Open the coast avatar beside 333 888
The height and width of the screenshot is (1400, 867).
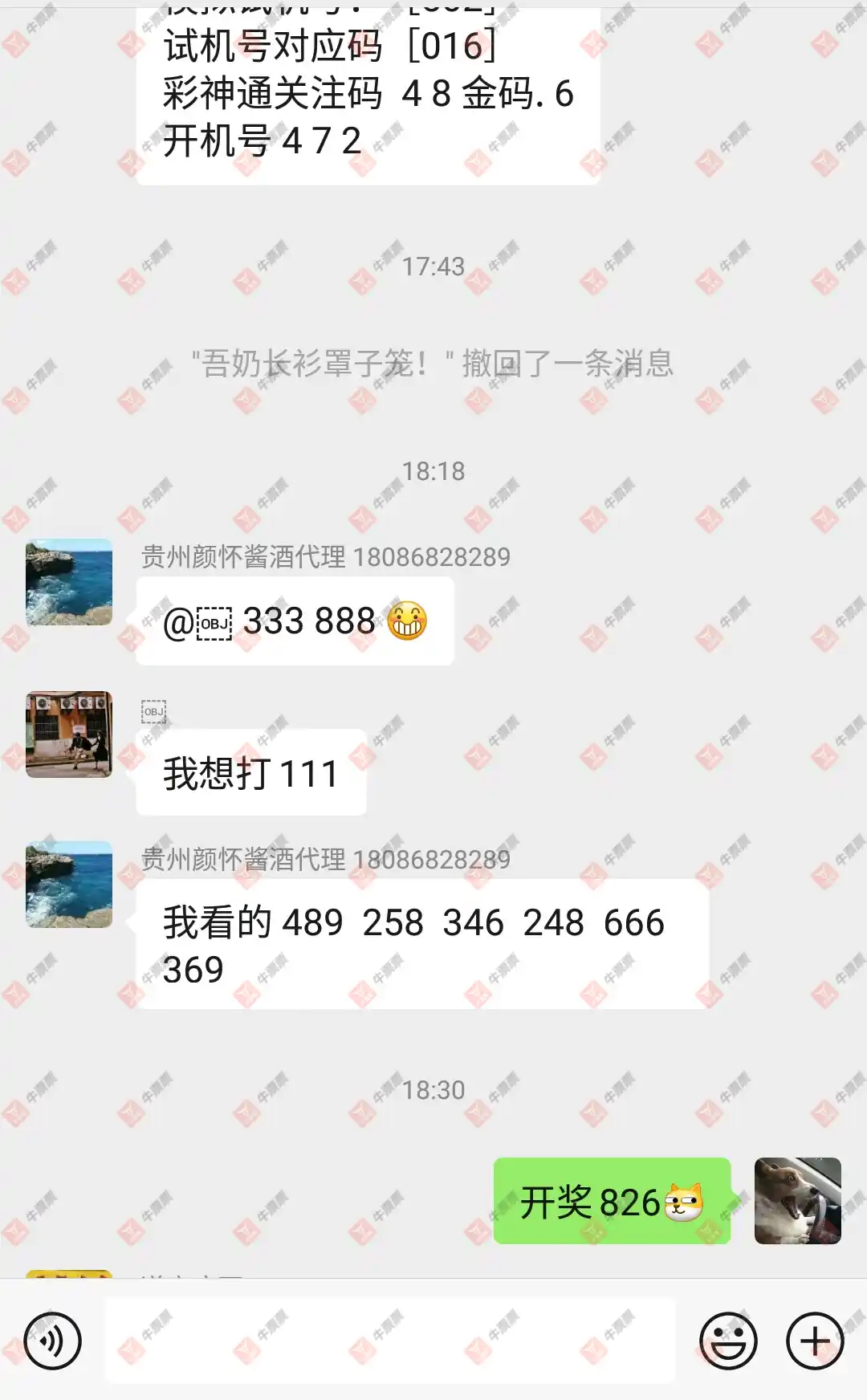[x=69, y=583]
